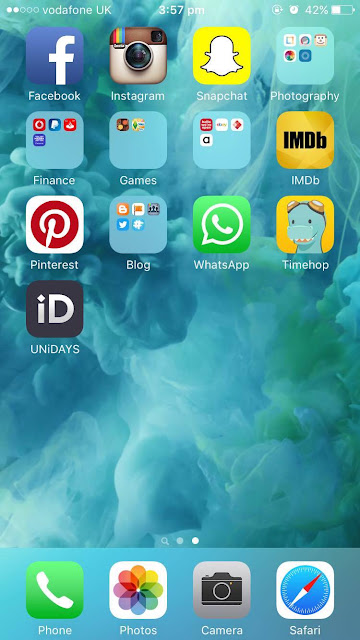
Task: Open the unnamed folder containing eBay
Action: tap(222, 140)
